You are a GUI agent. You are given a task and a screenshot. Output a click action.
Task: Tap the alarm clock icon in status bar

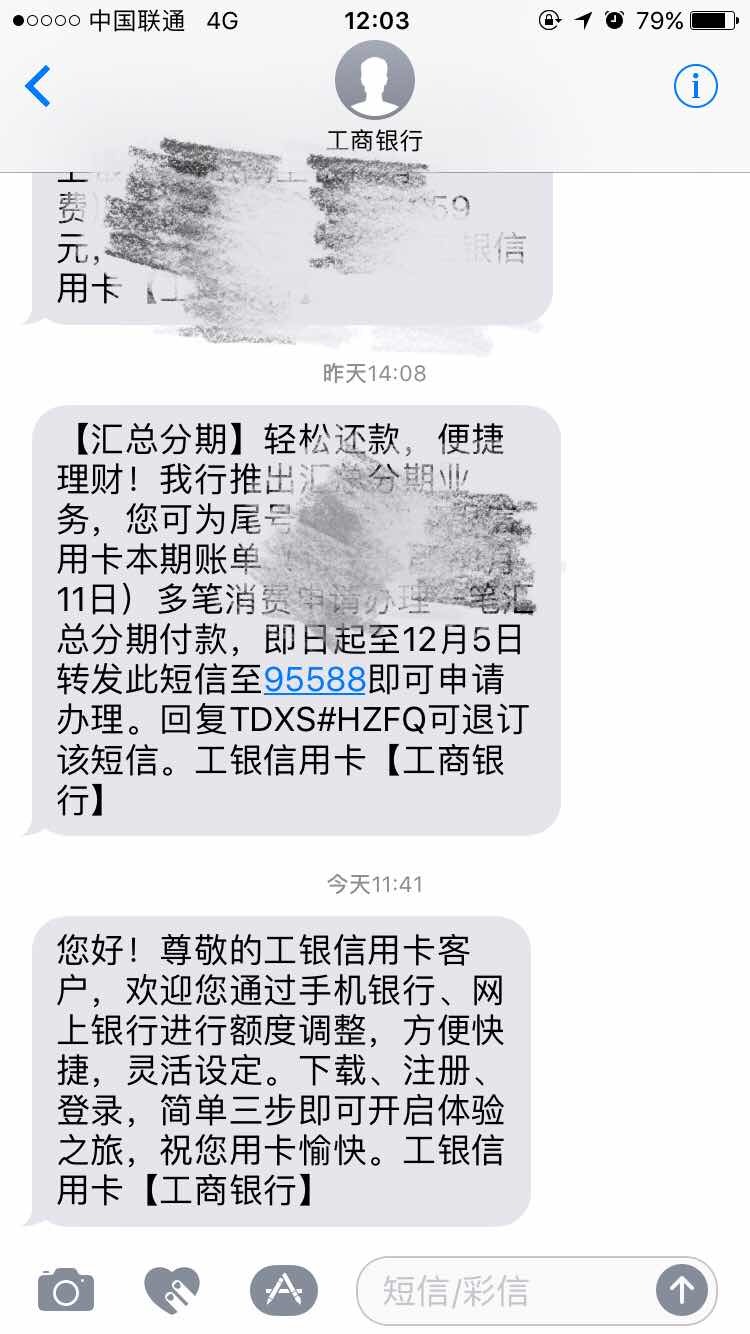pyautogui.click(x=614, y=18)
